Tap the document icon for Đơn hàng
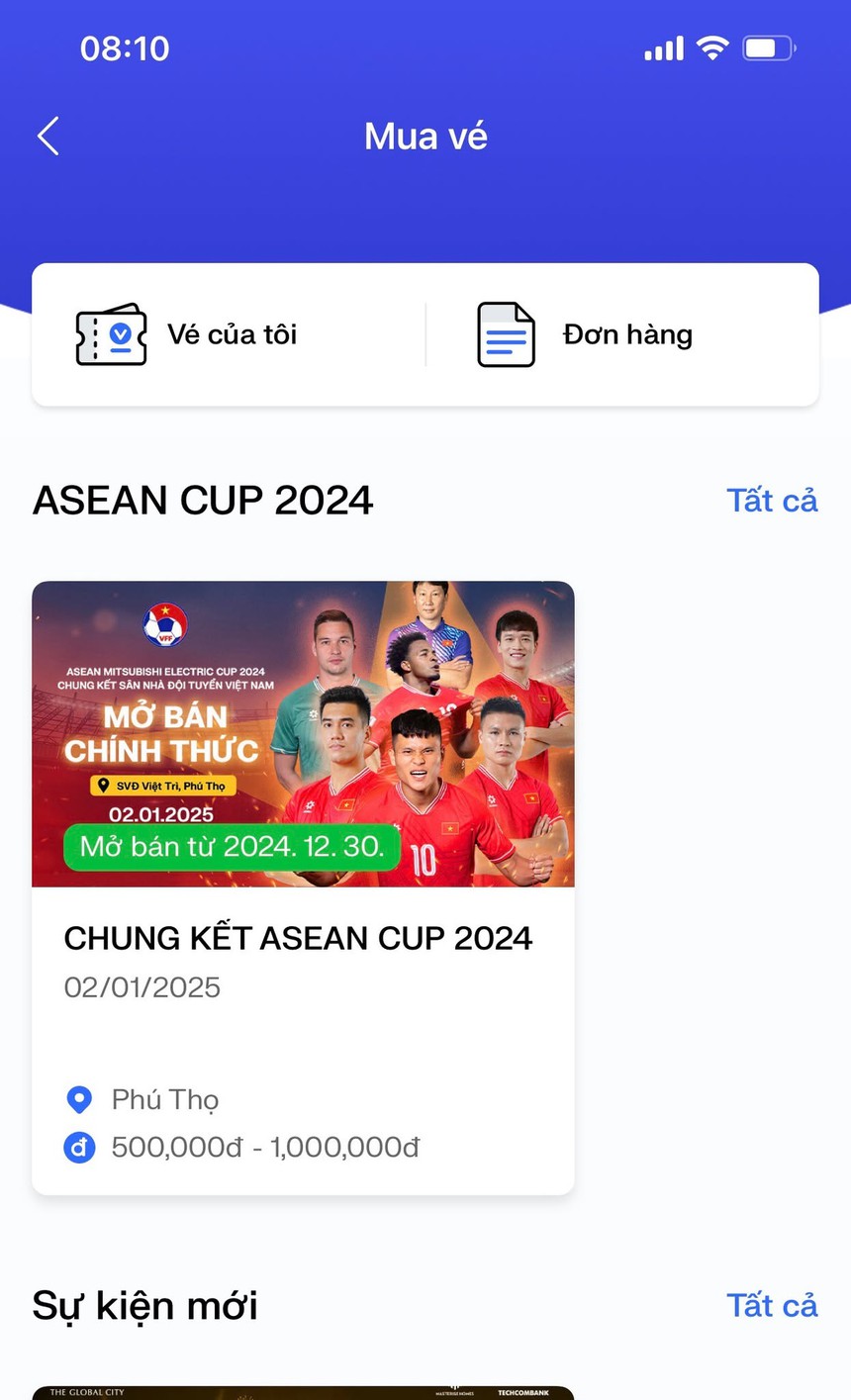 pyautogui.click(x=505, y=334)
